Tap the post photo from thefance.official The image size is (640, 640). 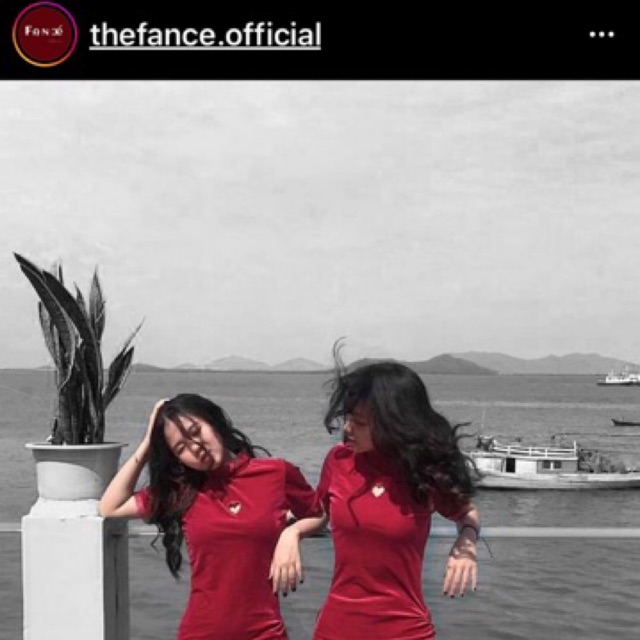click(x=320, y=360)
